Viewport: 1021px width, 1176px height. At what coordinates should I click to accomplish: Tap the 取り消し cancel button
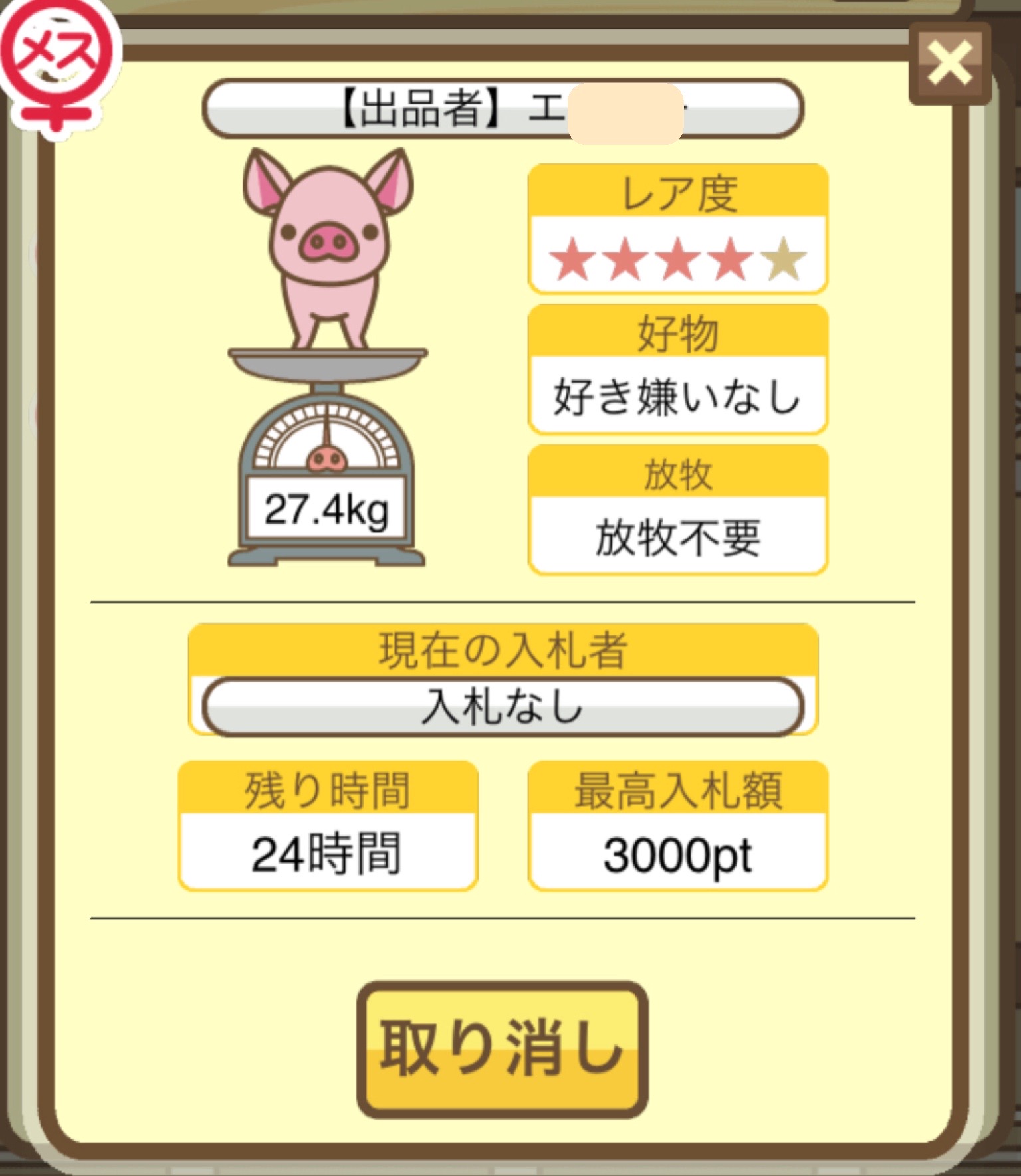pos(503,1049)
